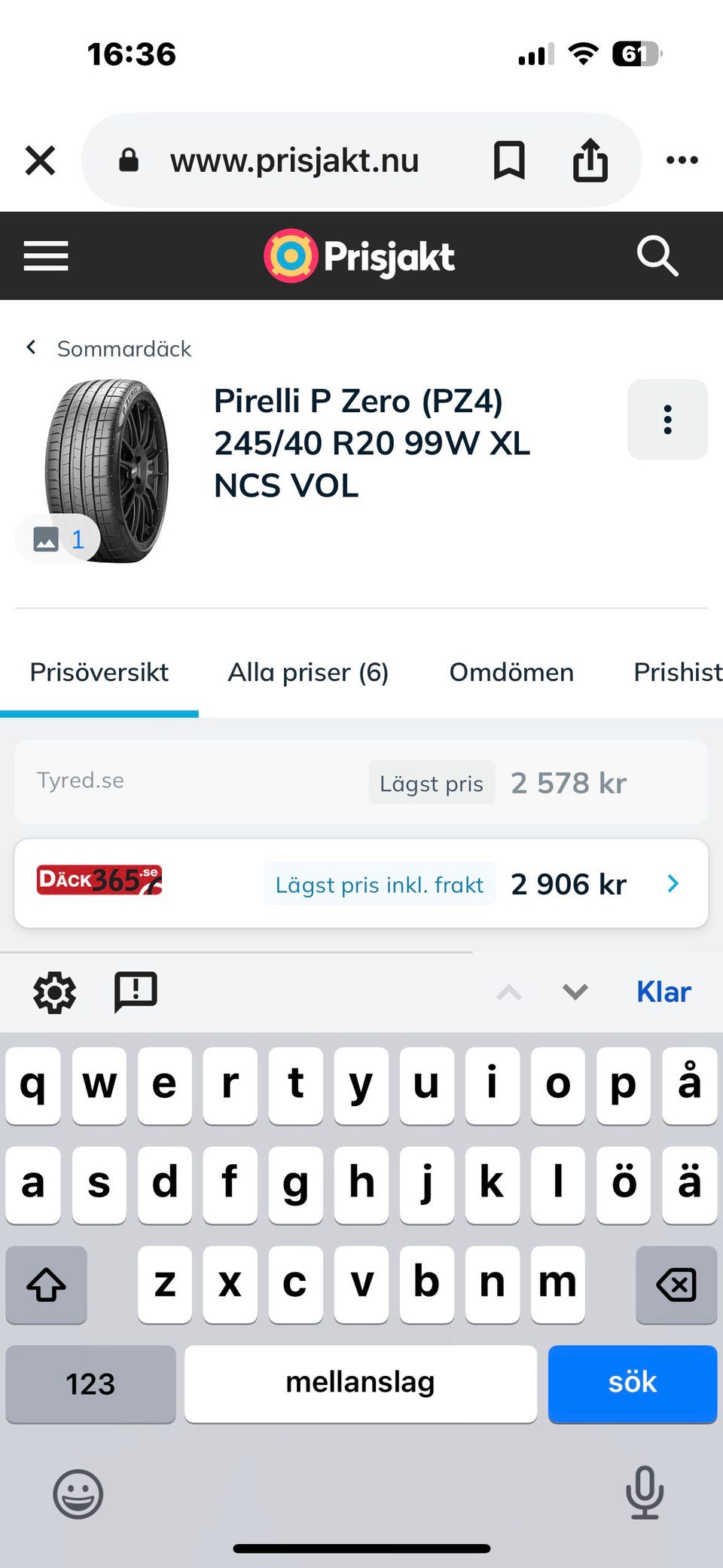Screen dimensions: 723x1568
Task: Switch to Alla priser (6) tab
Action: pos(308,672)
